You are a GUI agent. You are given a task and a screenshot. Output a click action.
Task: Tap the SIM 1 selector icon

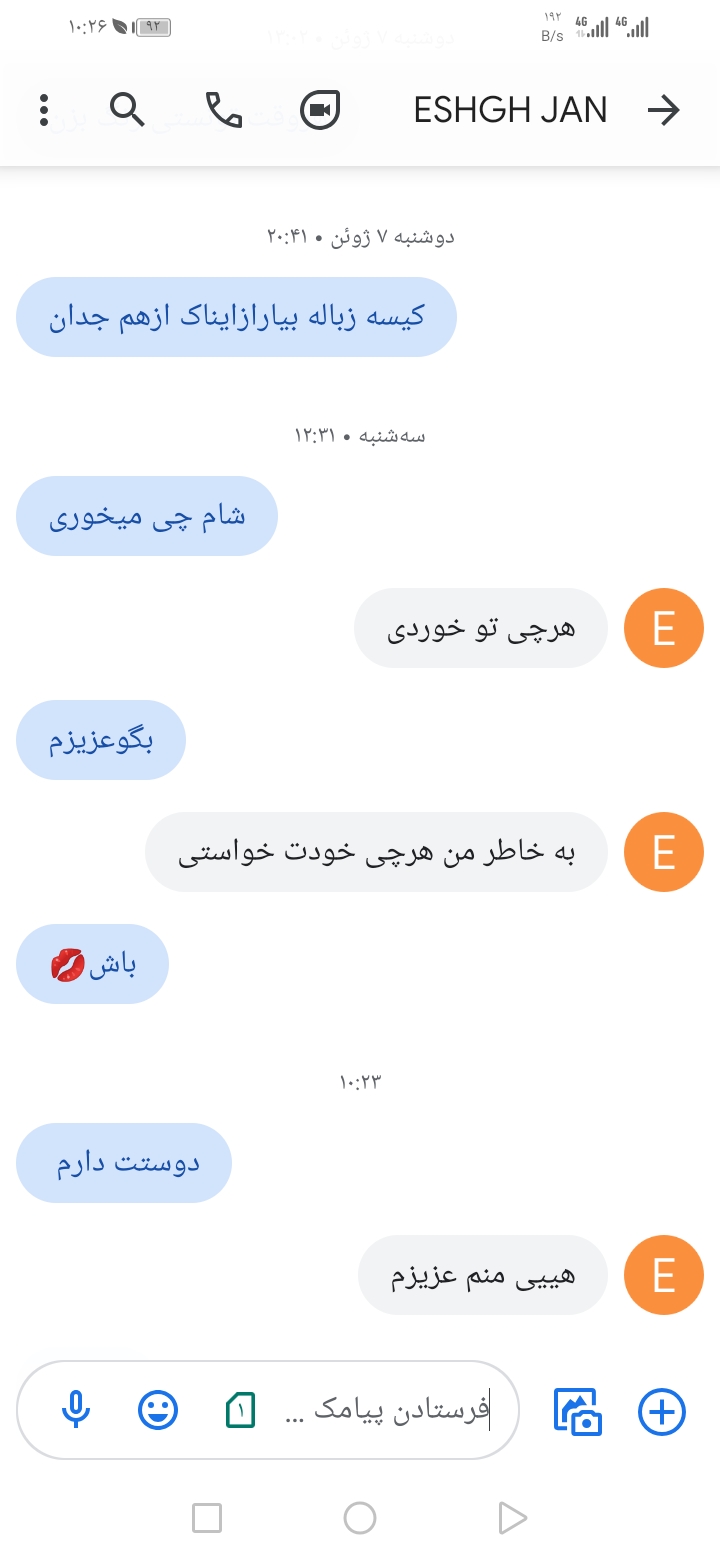240,1411
